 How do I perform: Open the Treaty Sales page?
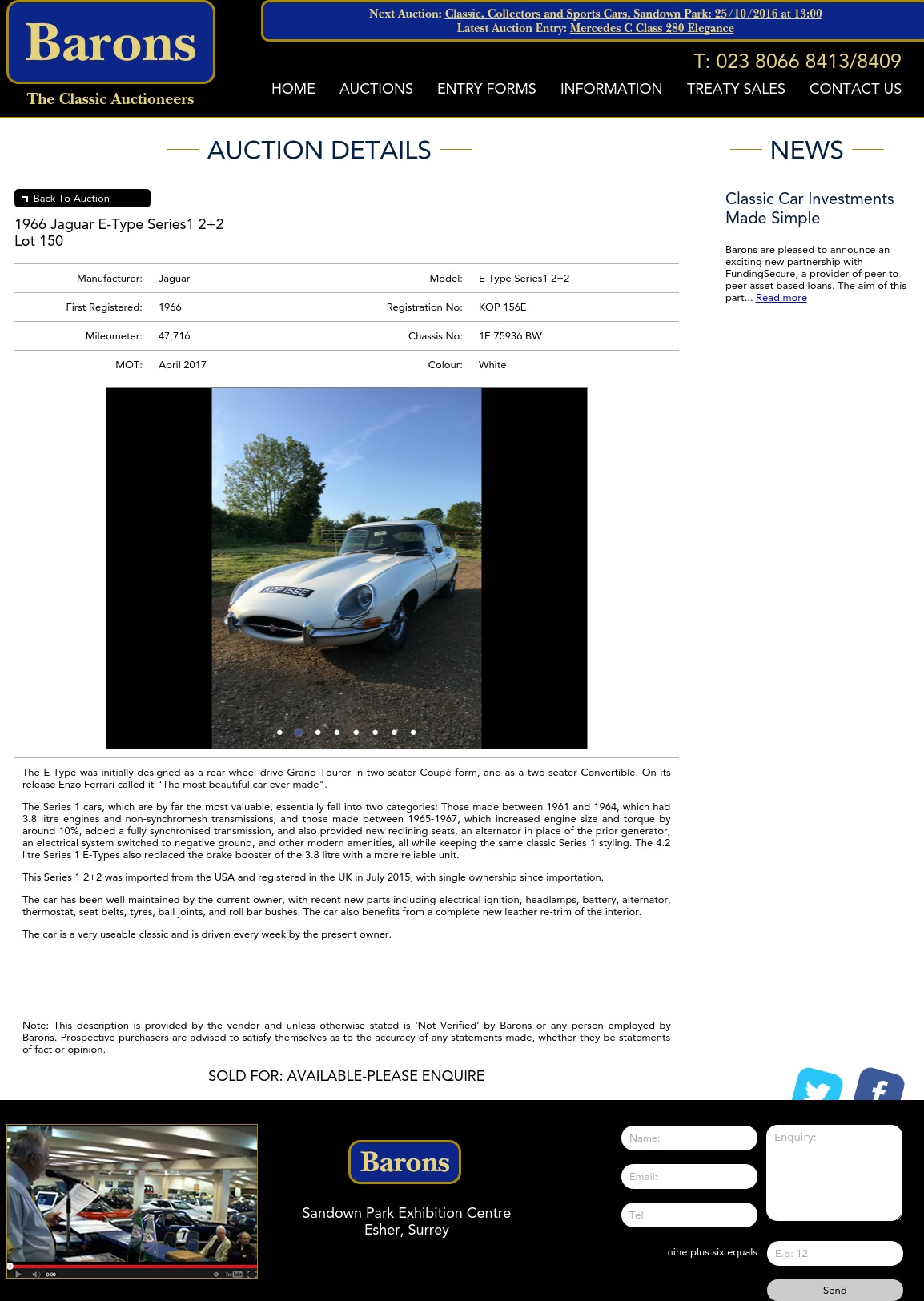point(735,89)
